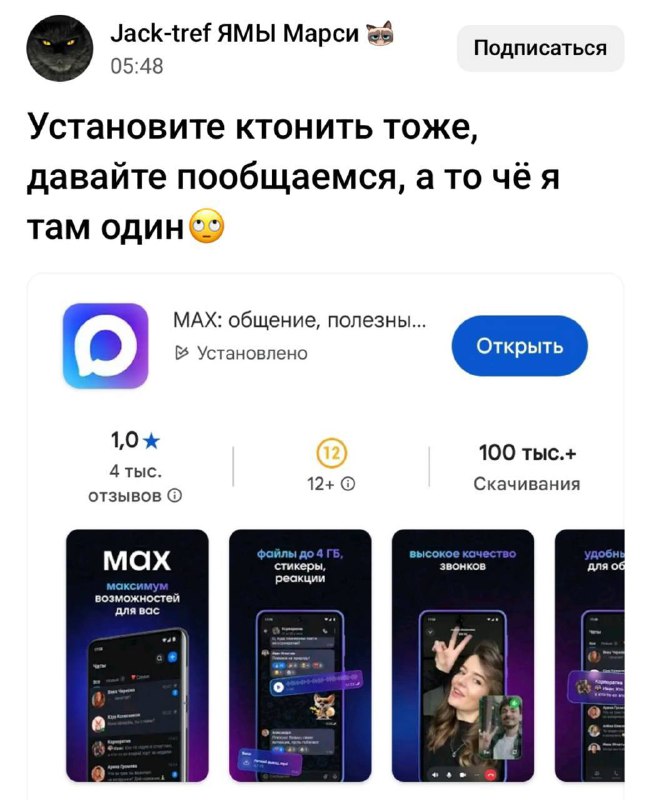Open the author's cat avatar profile
The height and width of the screenshot is (800, 651).
click(60, 49)
